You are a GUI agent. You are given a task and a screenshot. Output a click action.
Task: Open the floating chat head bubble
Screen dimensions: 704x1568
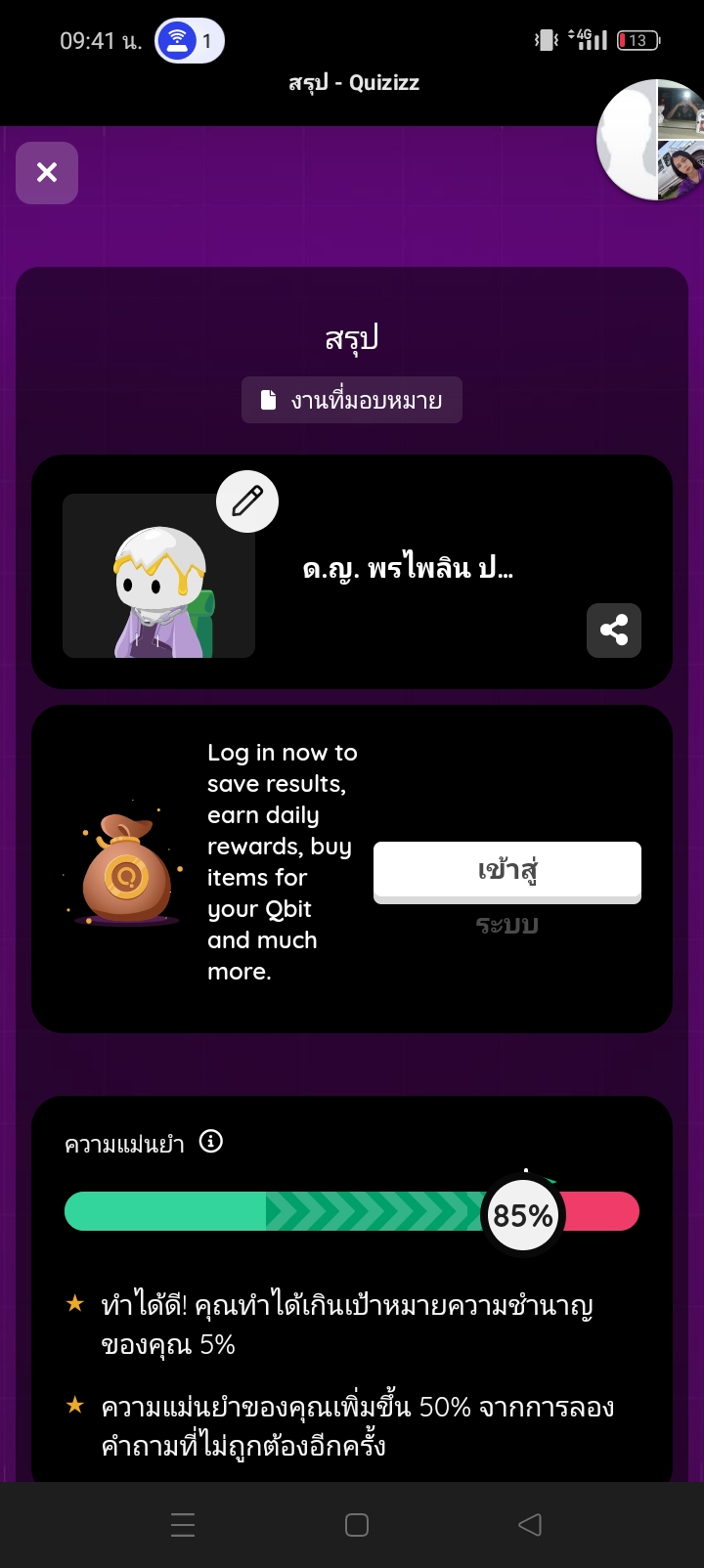(x=651, y=141)
